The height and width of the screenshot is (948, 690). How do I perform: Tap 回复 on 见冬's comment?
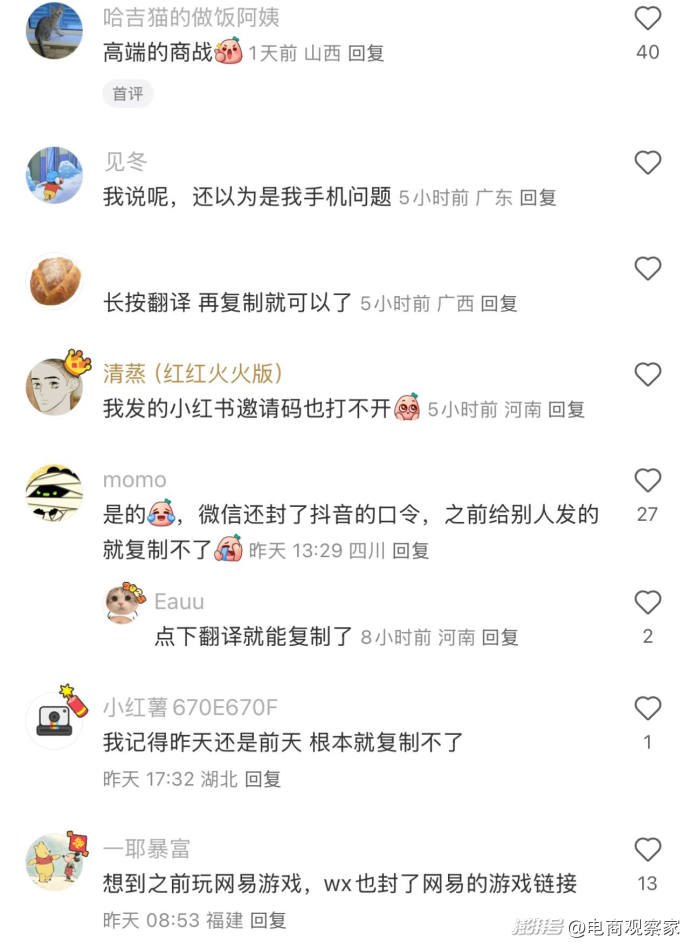(x=538, y=198)
